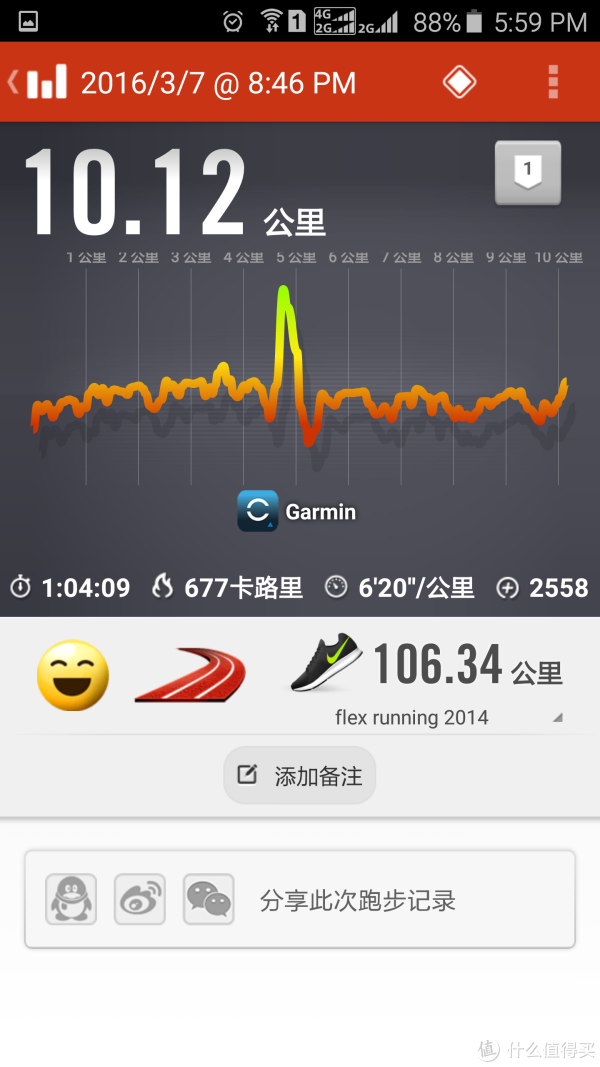The height and width of the screenshot is (1067, 600).
Task: Change the running track terrain icon
Action: pos(191,675)
